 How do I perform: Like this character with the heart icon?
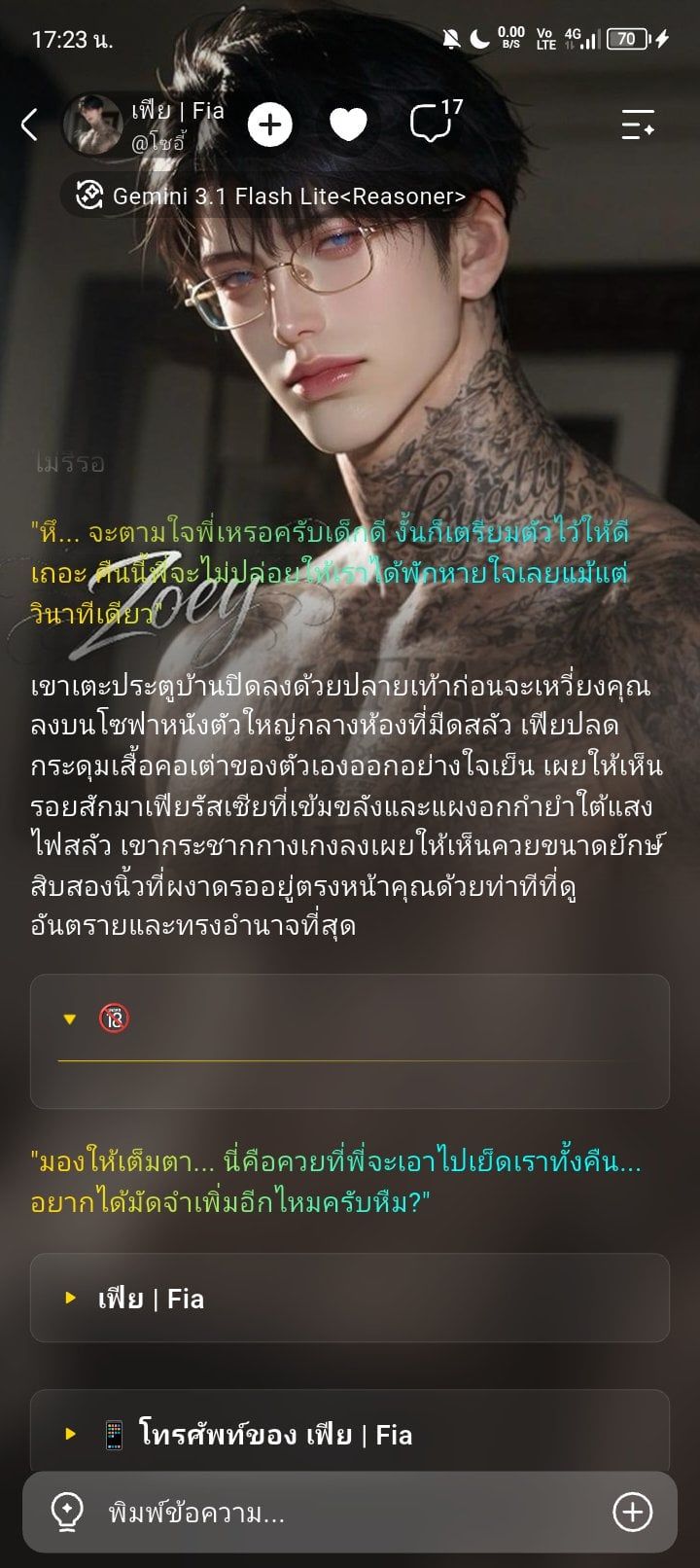pyautogui.click(x=348, y=125)
